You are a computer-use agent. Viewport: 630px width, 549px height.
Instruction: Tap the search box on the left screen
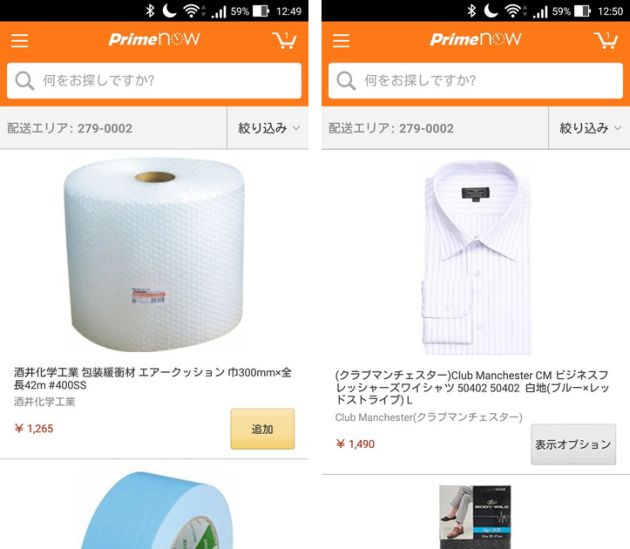pyautogui.click(x=154, y=81)
